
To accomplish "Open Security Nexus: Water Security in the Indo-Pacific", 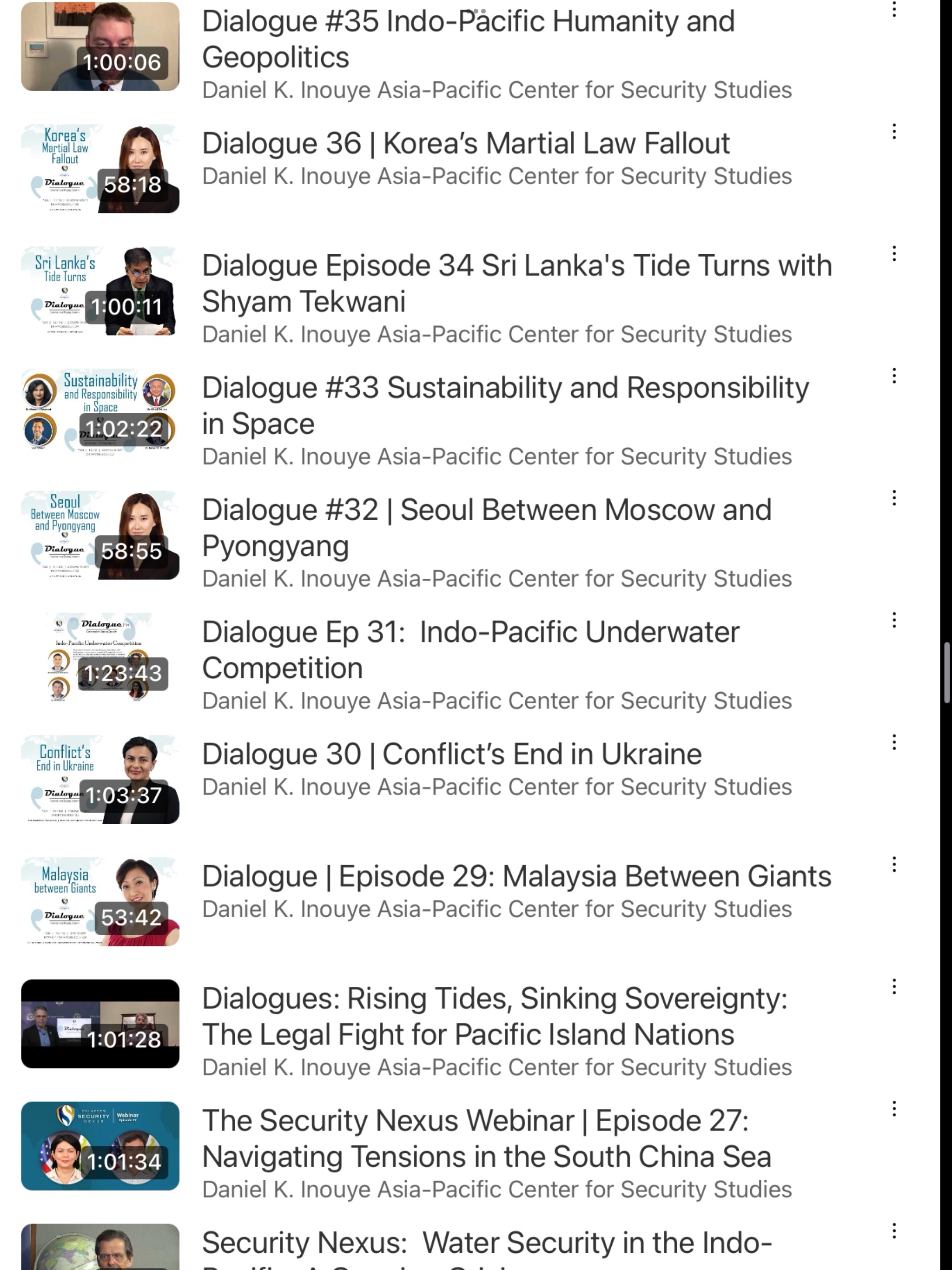I will click(486, 1243).
